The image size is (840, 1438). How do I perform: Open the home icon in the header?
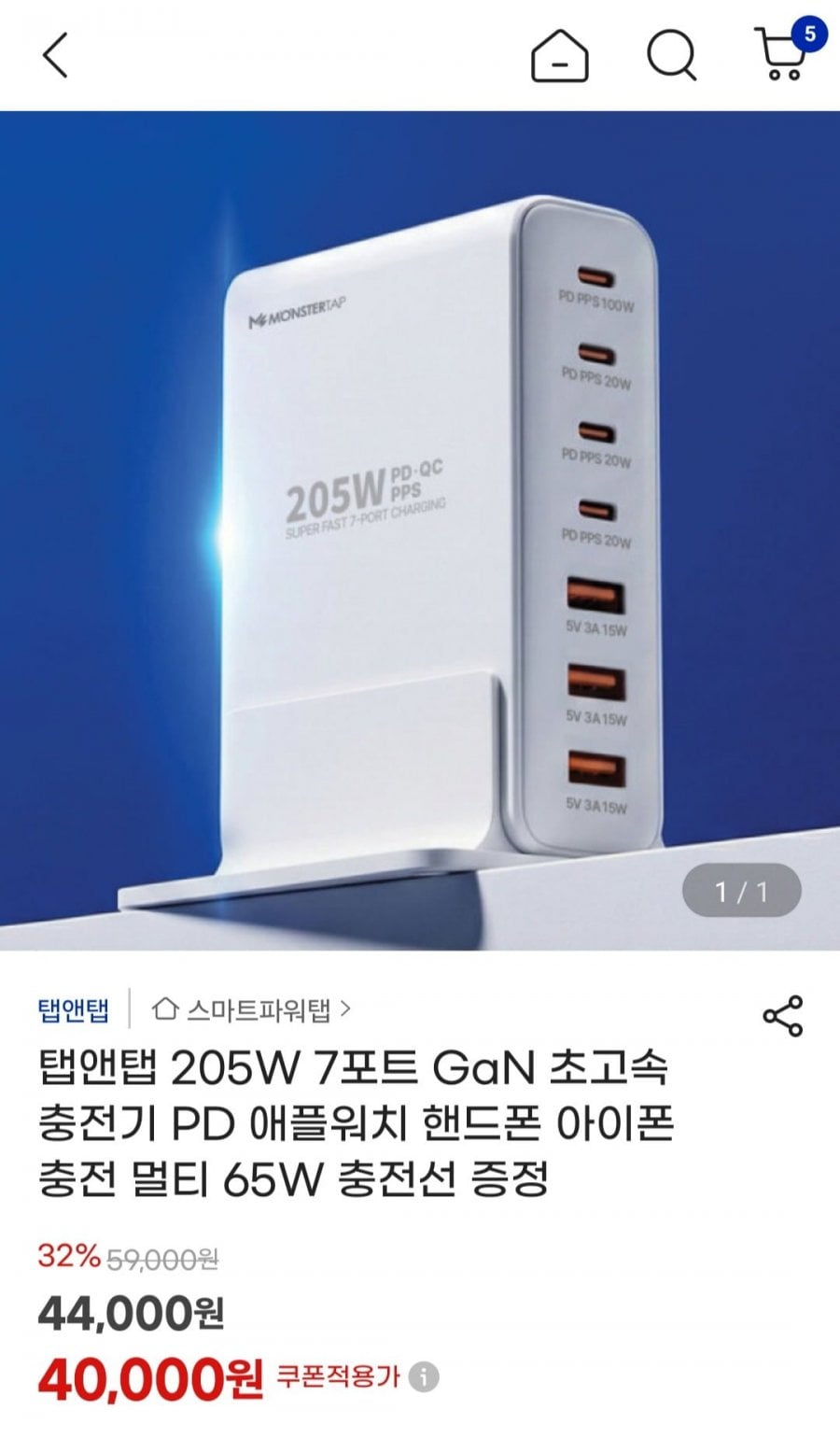tap(560, 55)
